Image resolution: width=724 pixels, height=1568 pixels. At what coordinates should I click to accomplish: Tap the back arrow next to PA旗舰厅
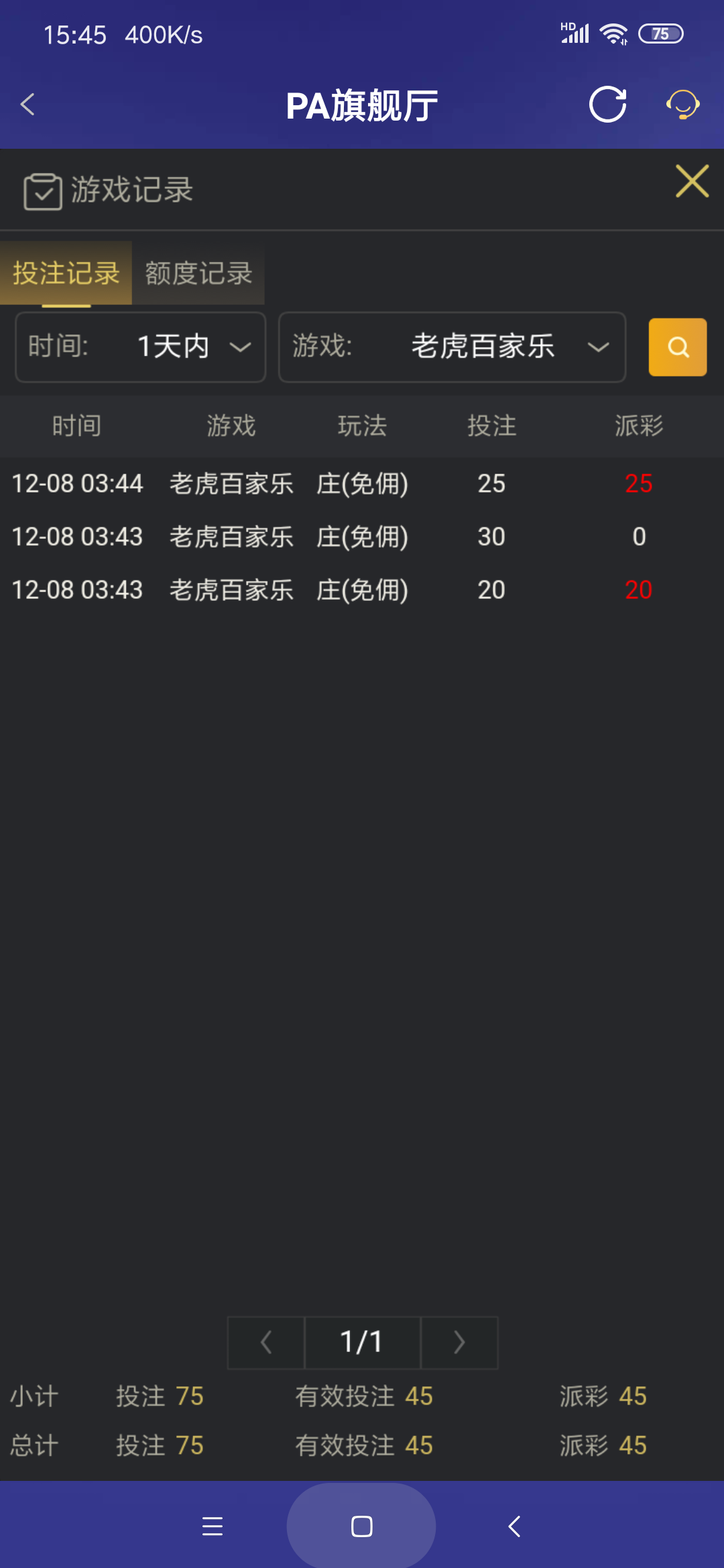point(27,105)
